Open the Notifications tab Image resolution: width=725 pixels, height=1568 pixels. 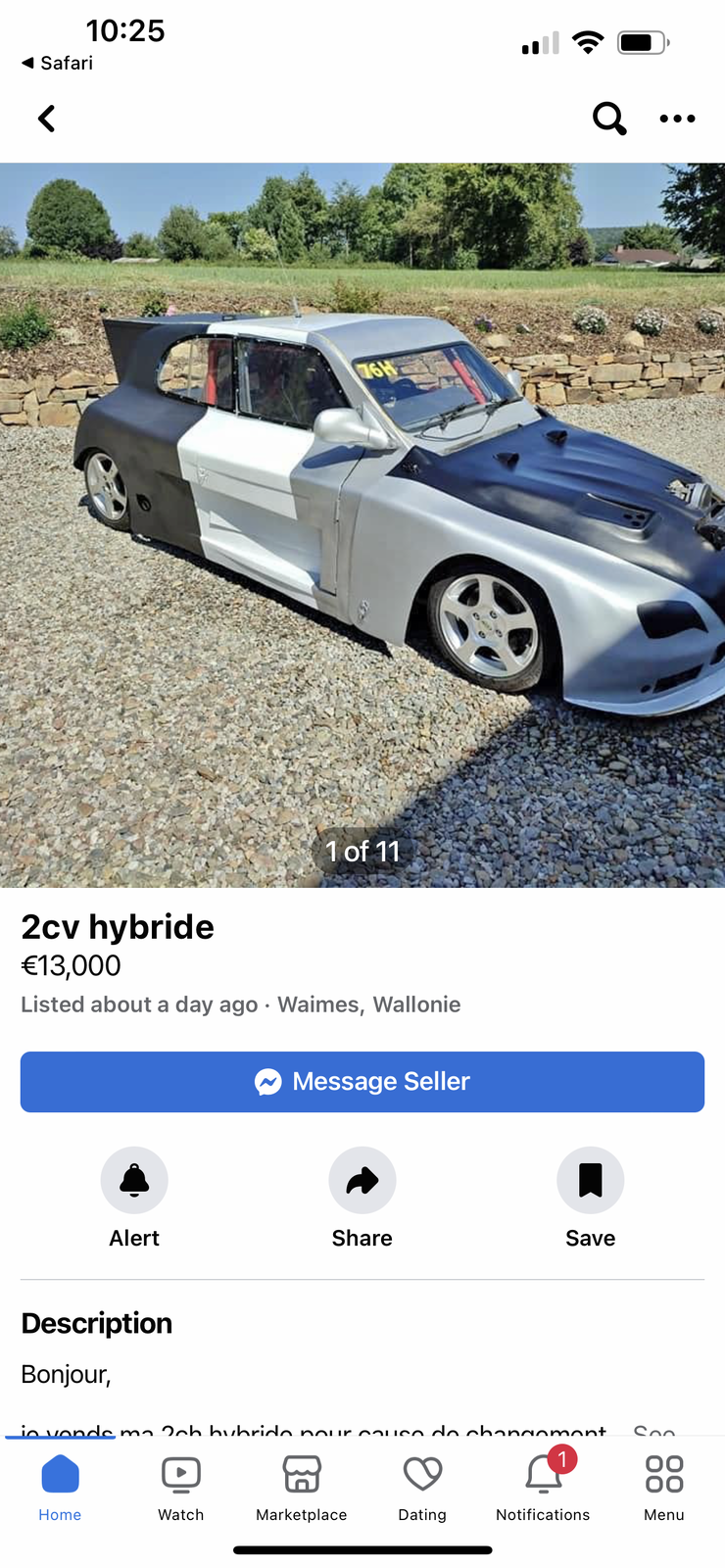543,1487
